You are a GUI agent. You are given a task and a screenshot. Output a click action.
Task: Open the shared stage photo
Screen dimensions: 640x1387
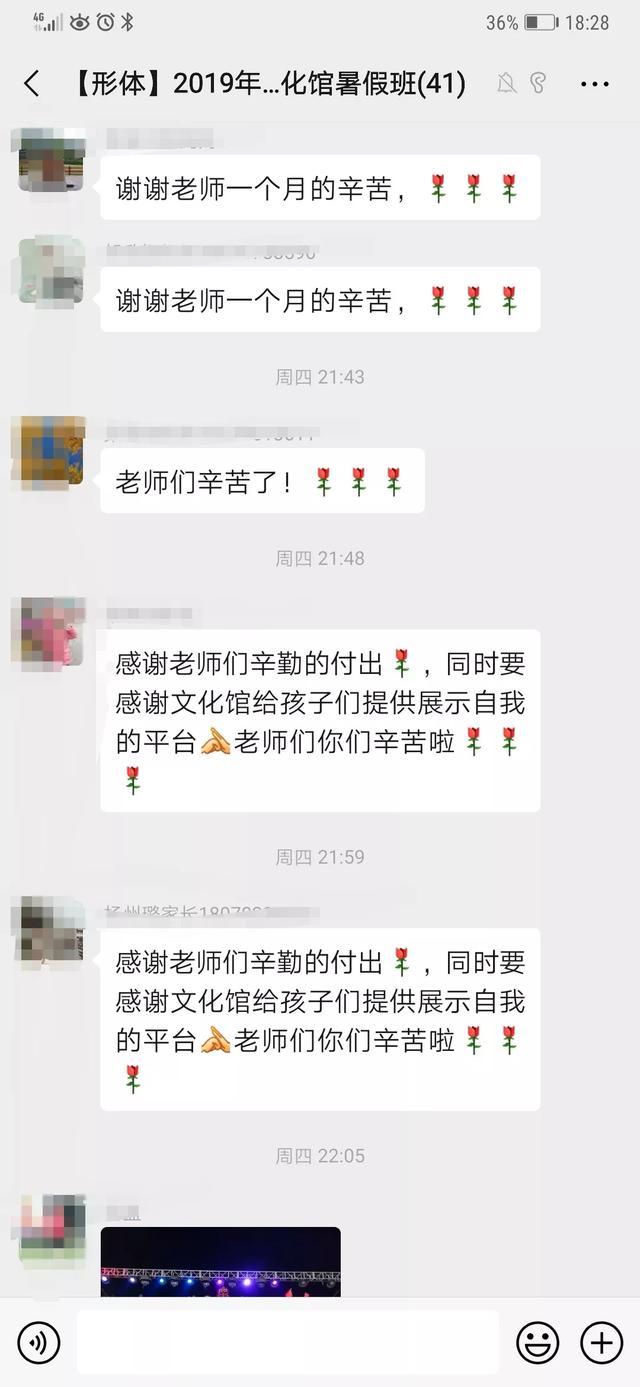[x=220, y=1262]
